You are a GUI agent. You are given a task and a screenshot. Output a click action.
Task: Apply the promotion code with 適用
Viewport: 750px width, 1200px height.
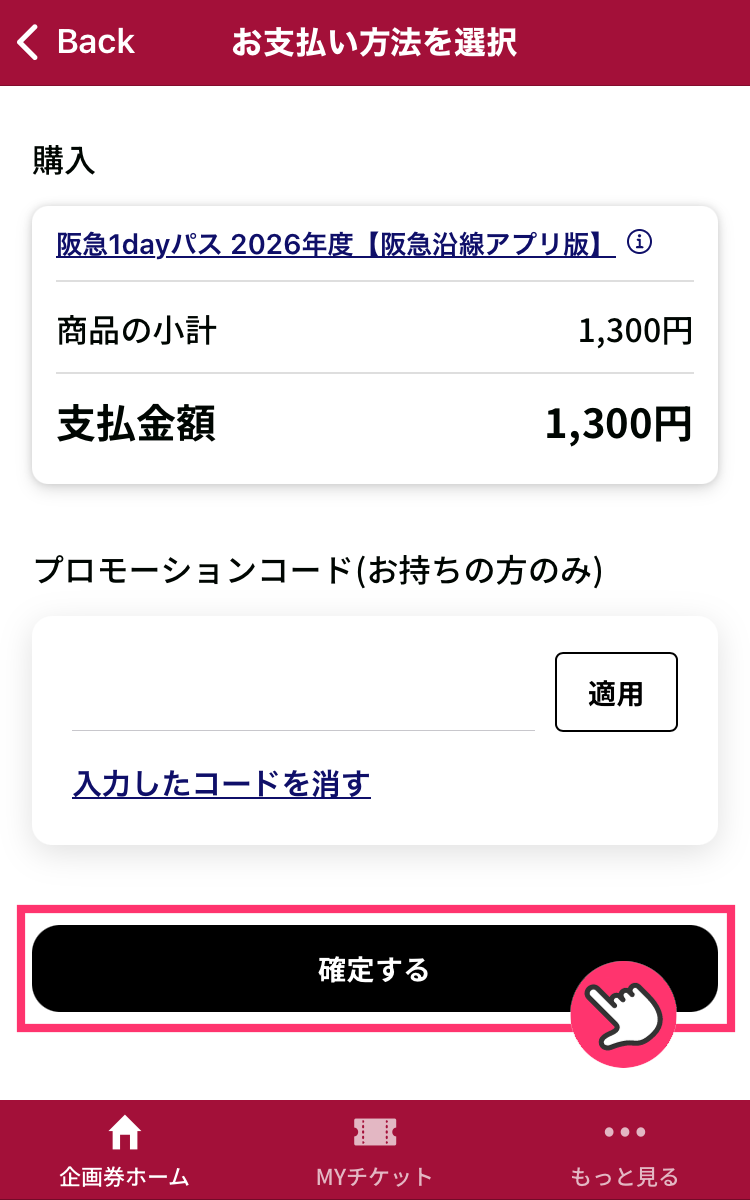click(x=616, y=692)
